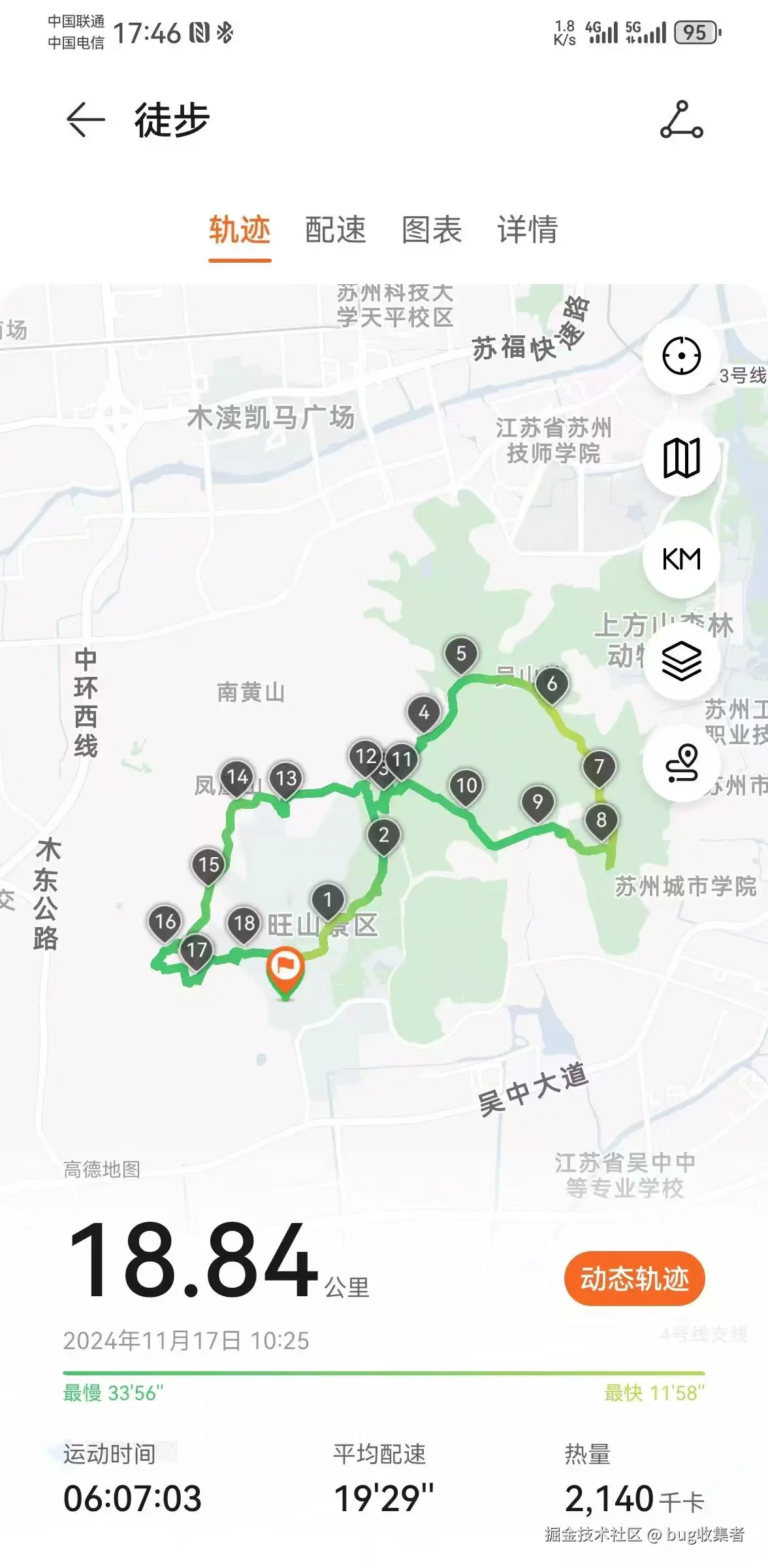
Task: Tap the route location pin button
Action: coord(681,763)
